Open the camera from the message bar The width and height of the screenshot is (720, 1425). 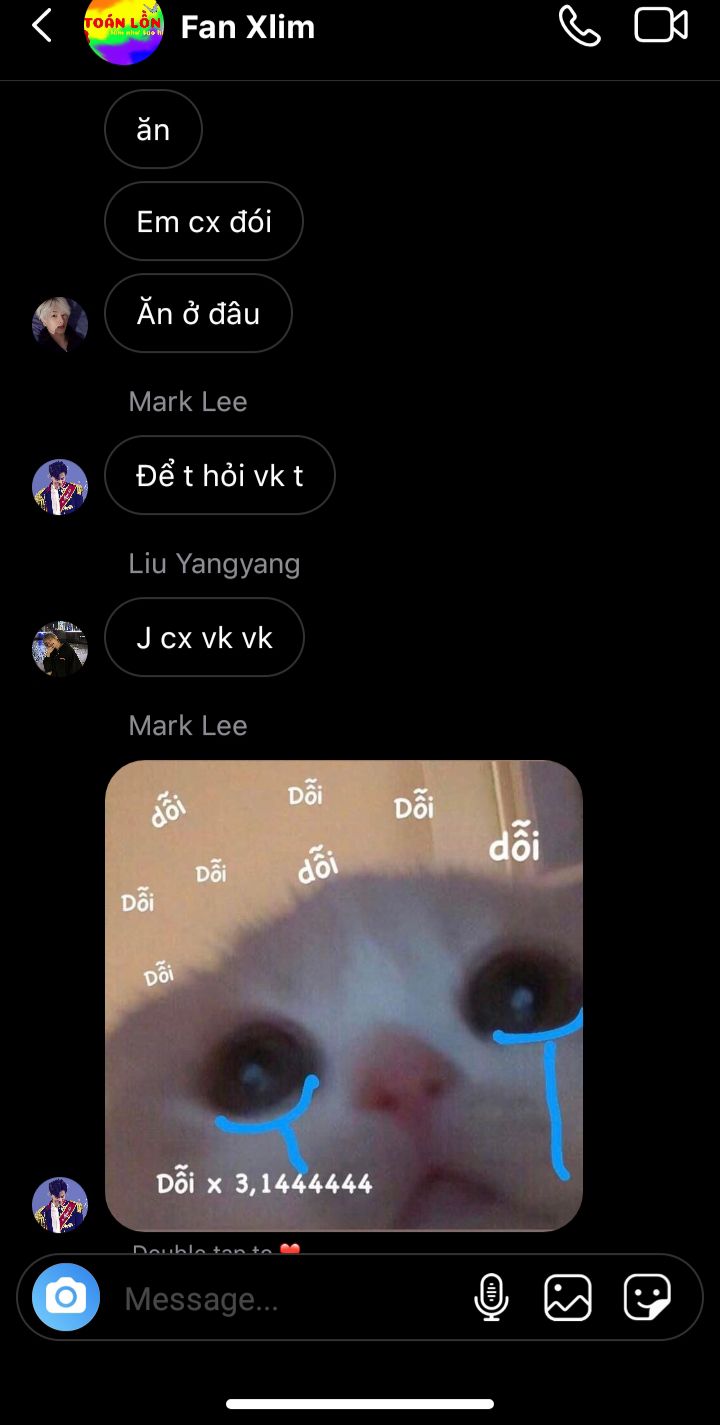point(66,1297)
